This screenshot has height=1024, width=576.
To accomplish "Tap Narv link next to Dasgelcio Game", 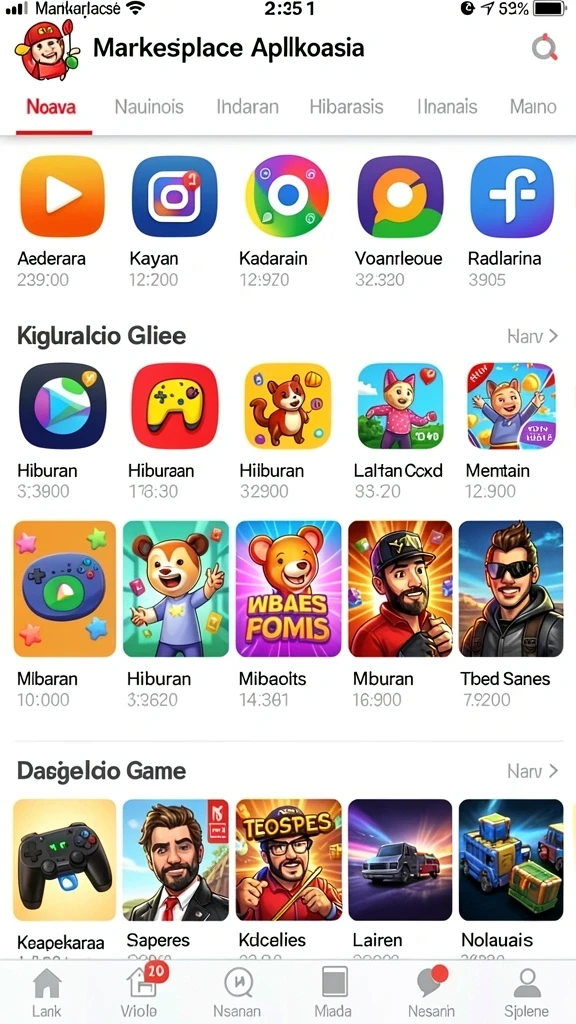I will click(532, 771).
